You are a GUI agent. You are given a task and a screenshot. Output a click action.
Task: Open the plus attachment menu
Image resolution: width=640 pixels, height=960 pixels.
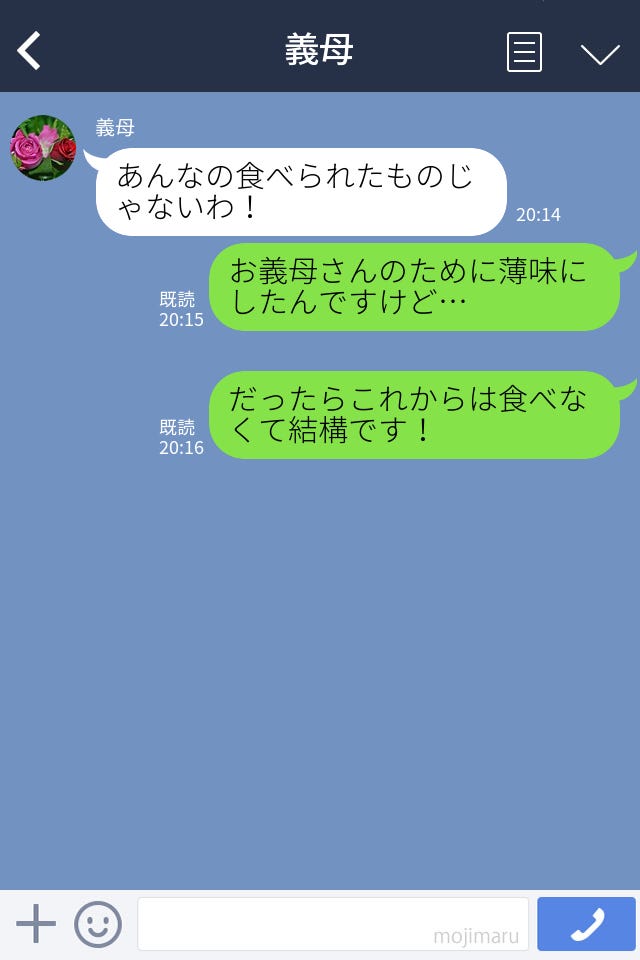point(36,924)
